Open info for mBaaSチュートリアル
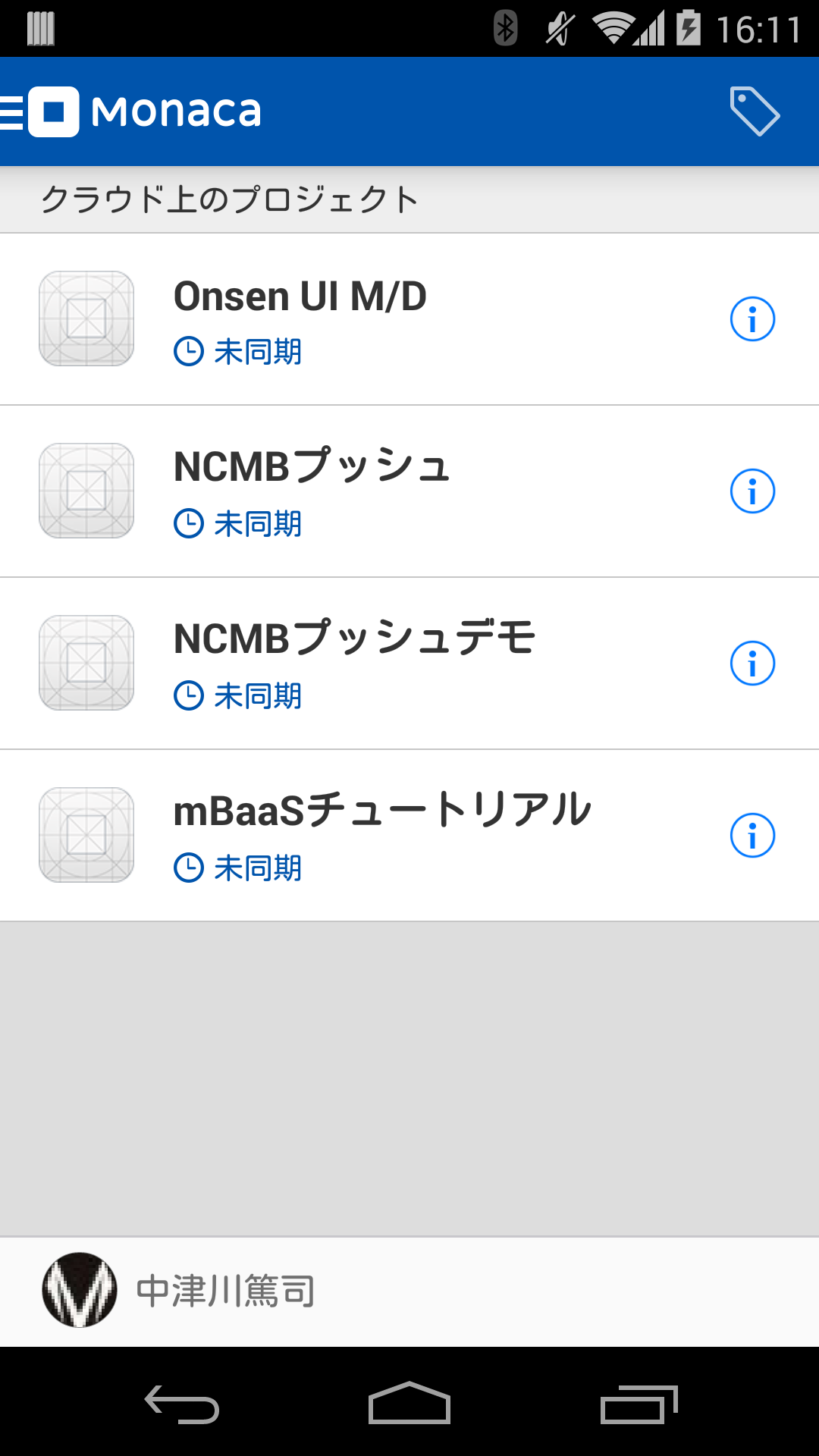Viewport: 819px width, 1456px height. pos(752,836)
